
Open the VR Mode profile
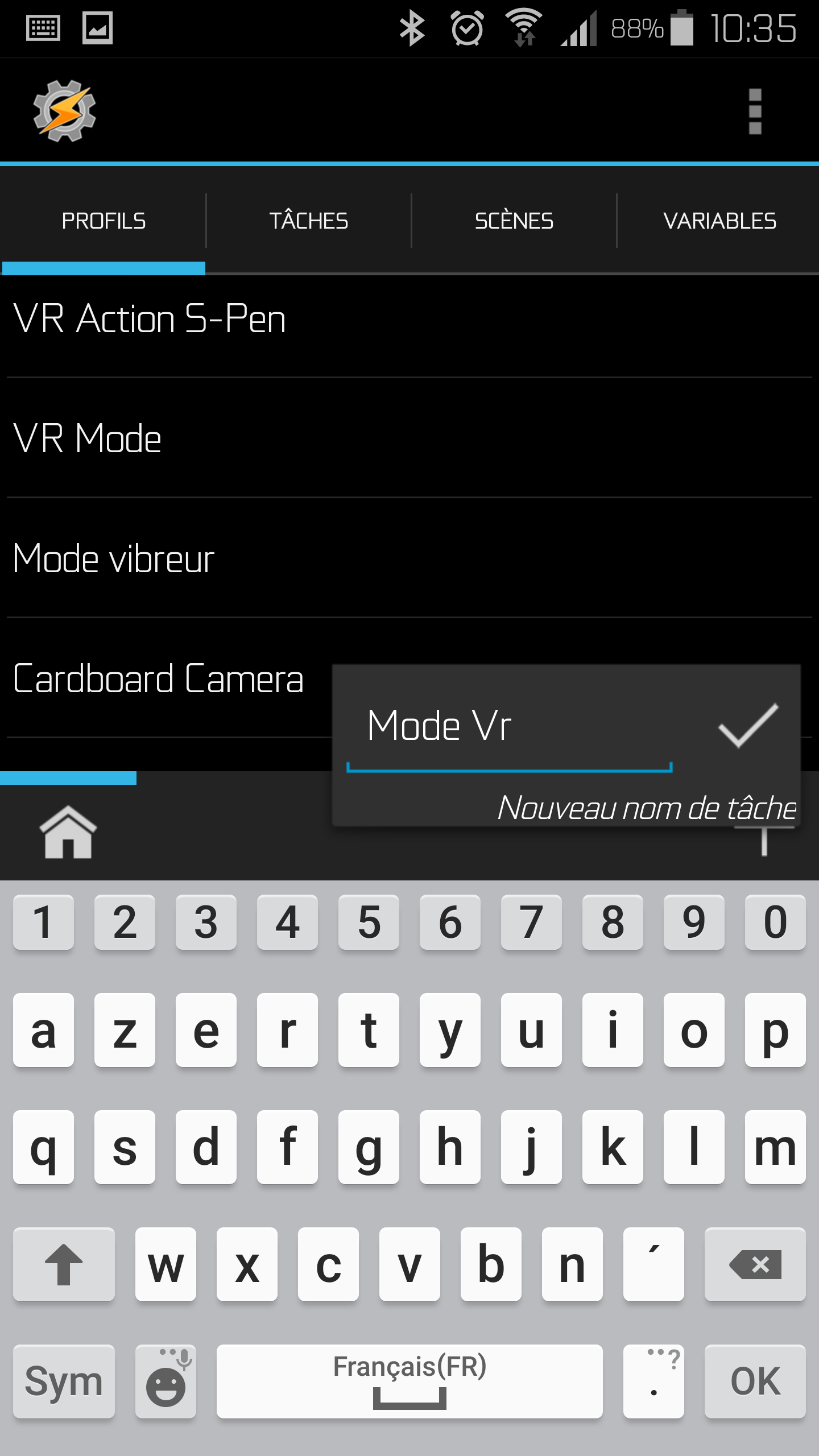pyautogui.click(x=88, y=439)
